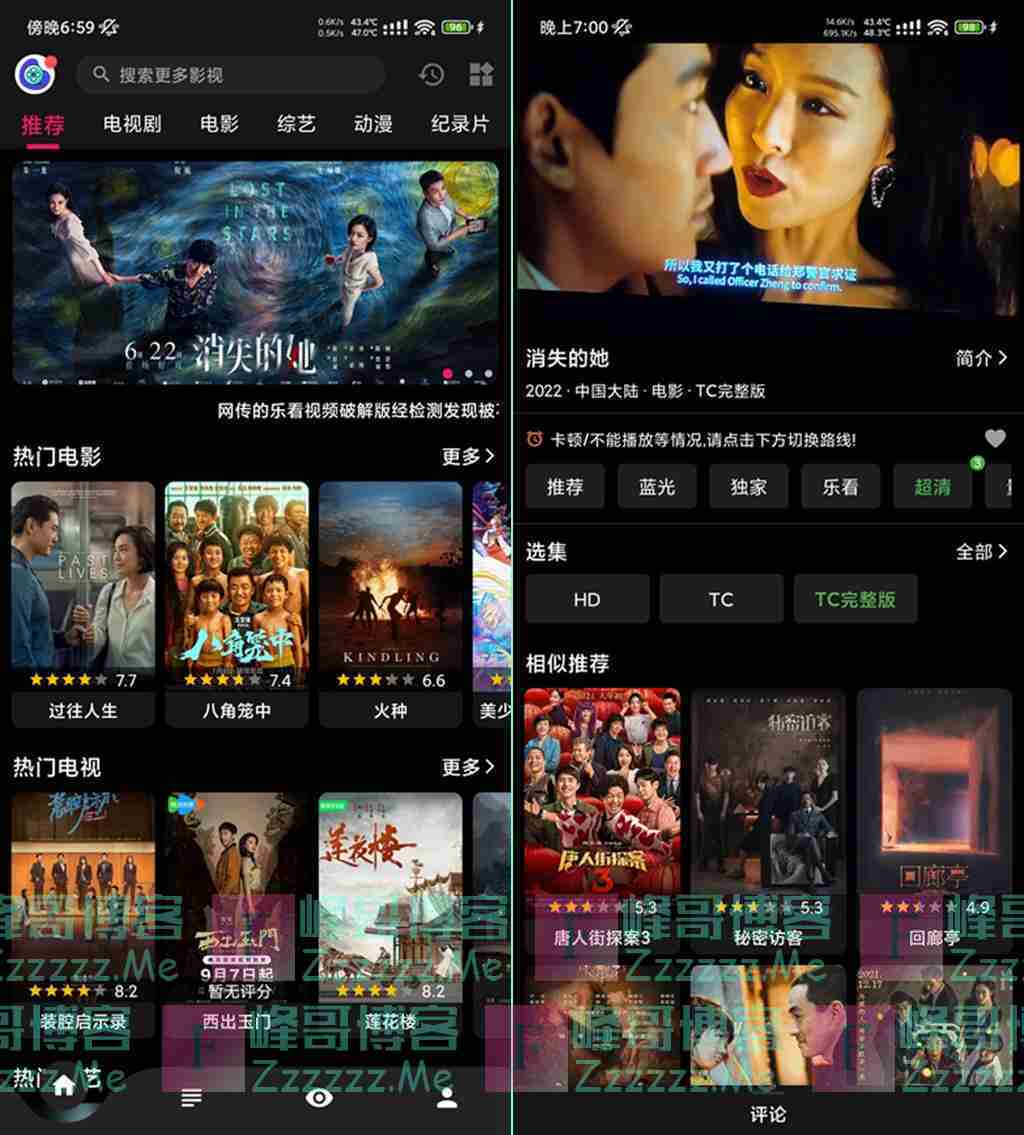
Task: Favorite this movie with the heart icon
Action: coord(995,438)
